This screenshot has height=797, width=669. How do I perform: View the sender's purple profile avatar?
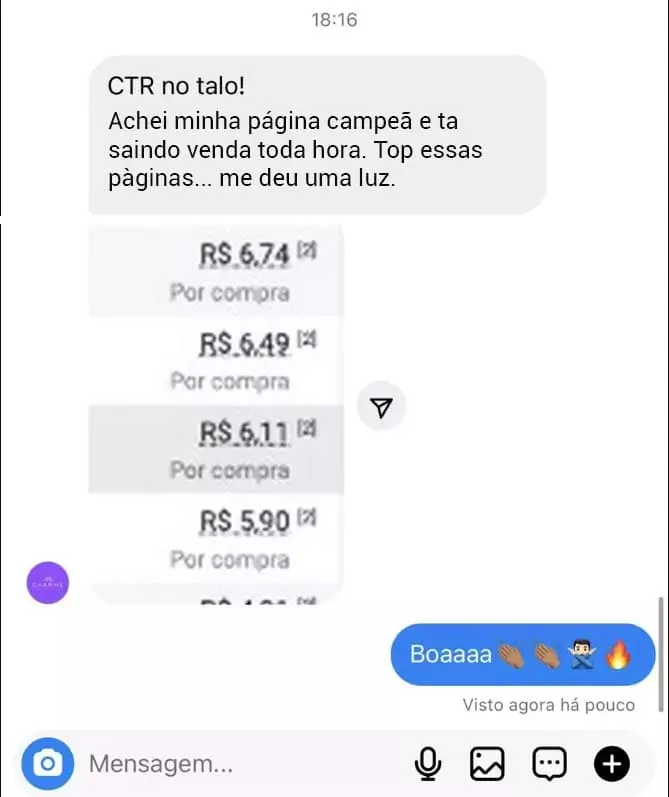pyautogui.click(x=49, y=583)
